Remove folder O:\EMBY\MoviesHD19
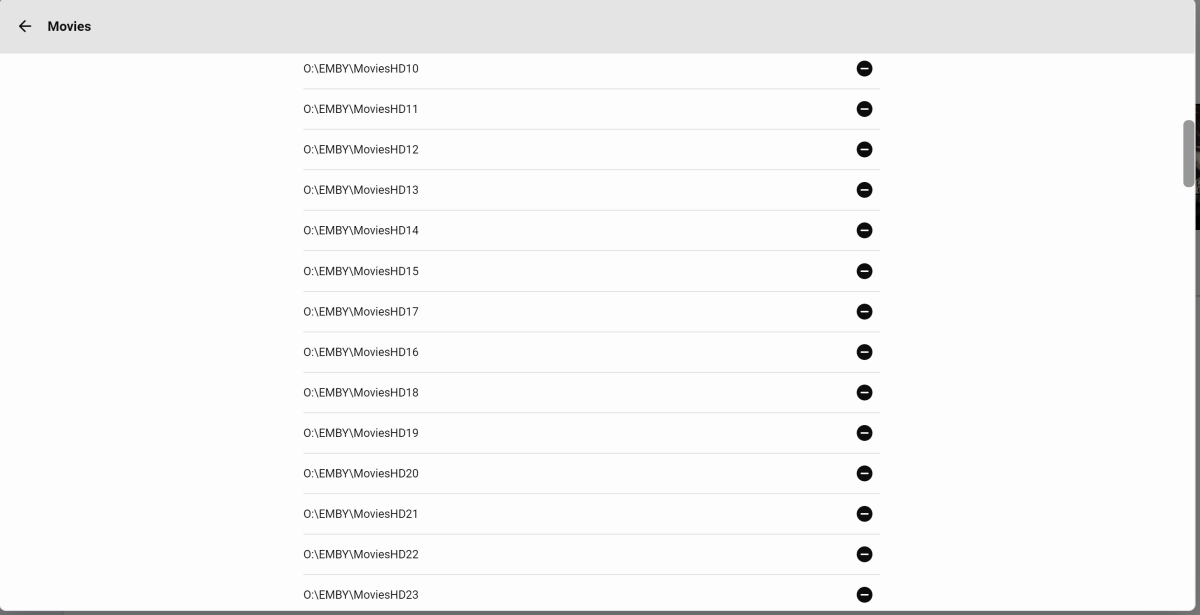The height and width of the screenshot is (615, 1200). point(864,433)
